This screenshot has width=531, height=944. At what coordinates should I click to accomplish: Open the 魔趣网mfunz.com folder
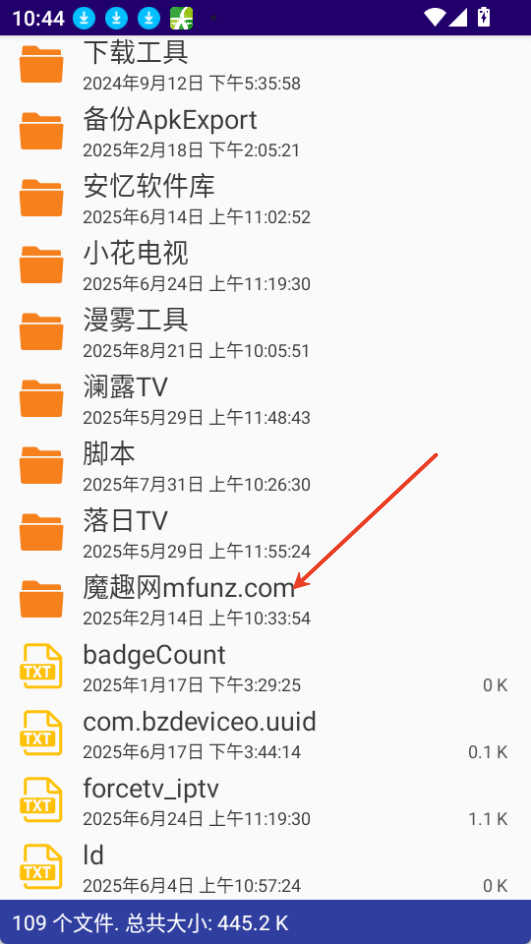(266, 599)
